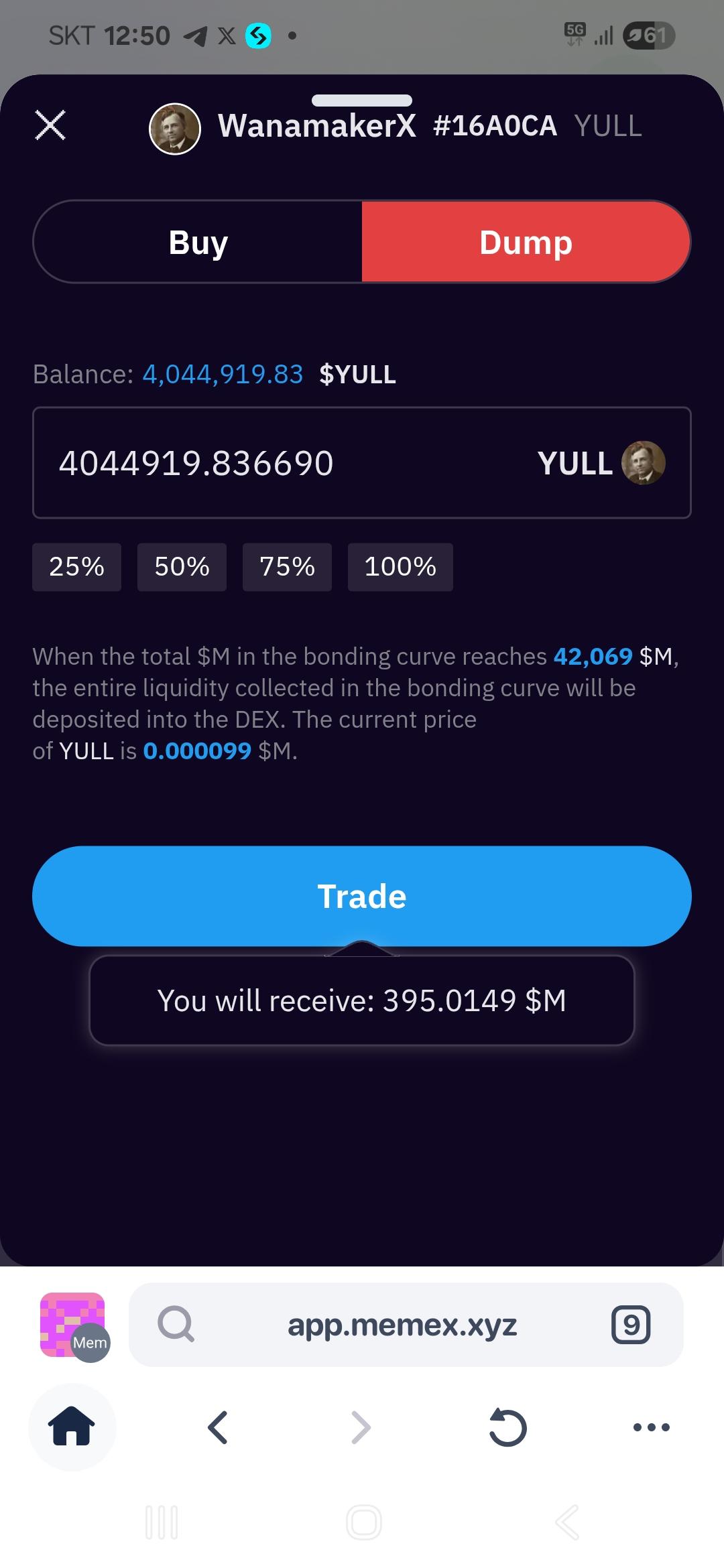
Task: Go to the browser home page
Action: [72, 1427]
